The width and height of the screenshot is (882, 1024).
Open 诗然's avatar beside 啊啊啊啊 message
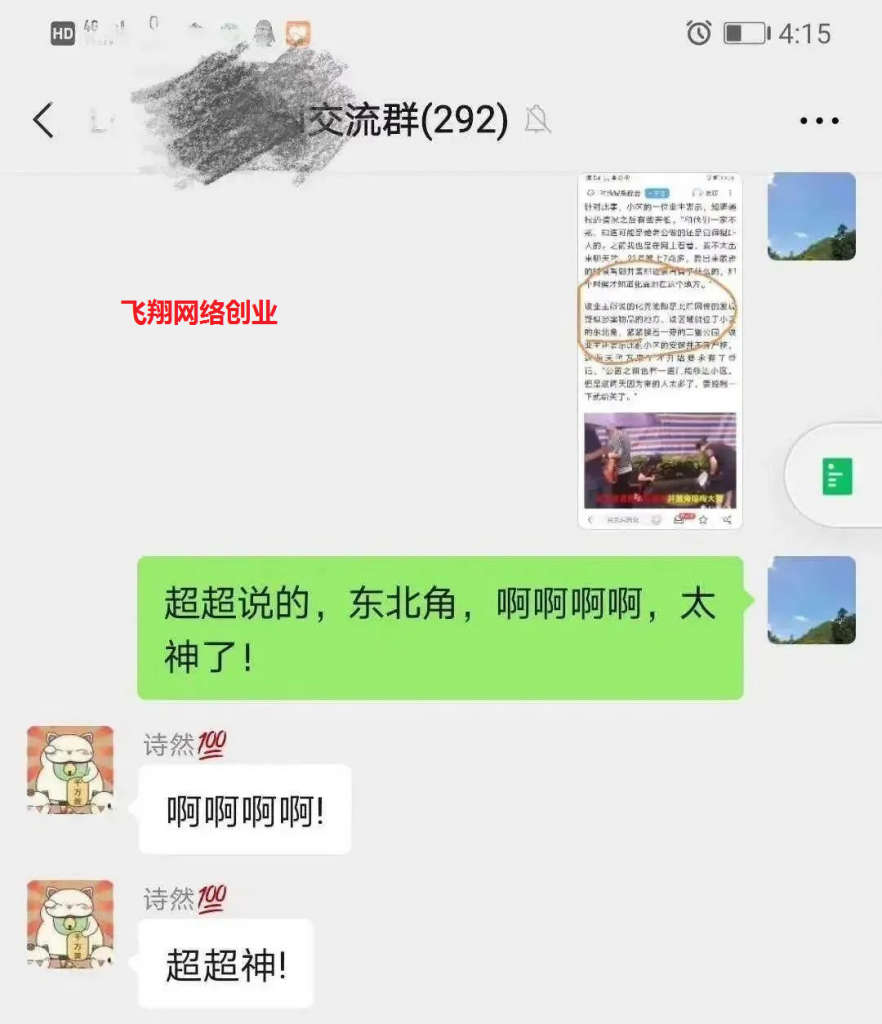(71, 769)
